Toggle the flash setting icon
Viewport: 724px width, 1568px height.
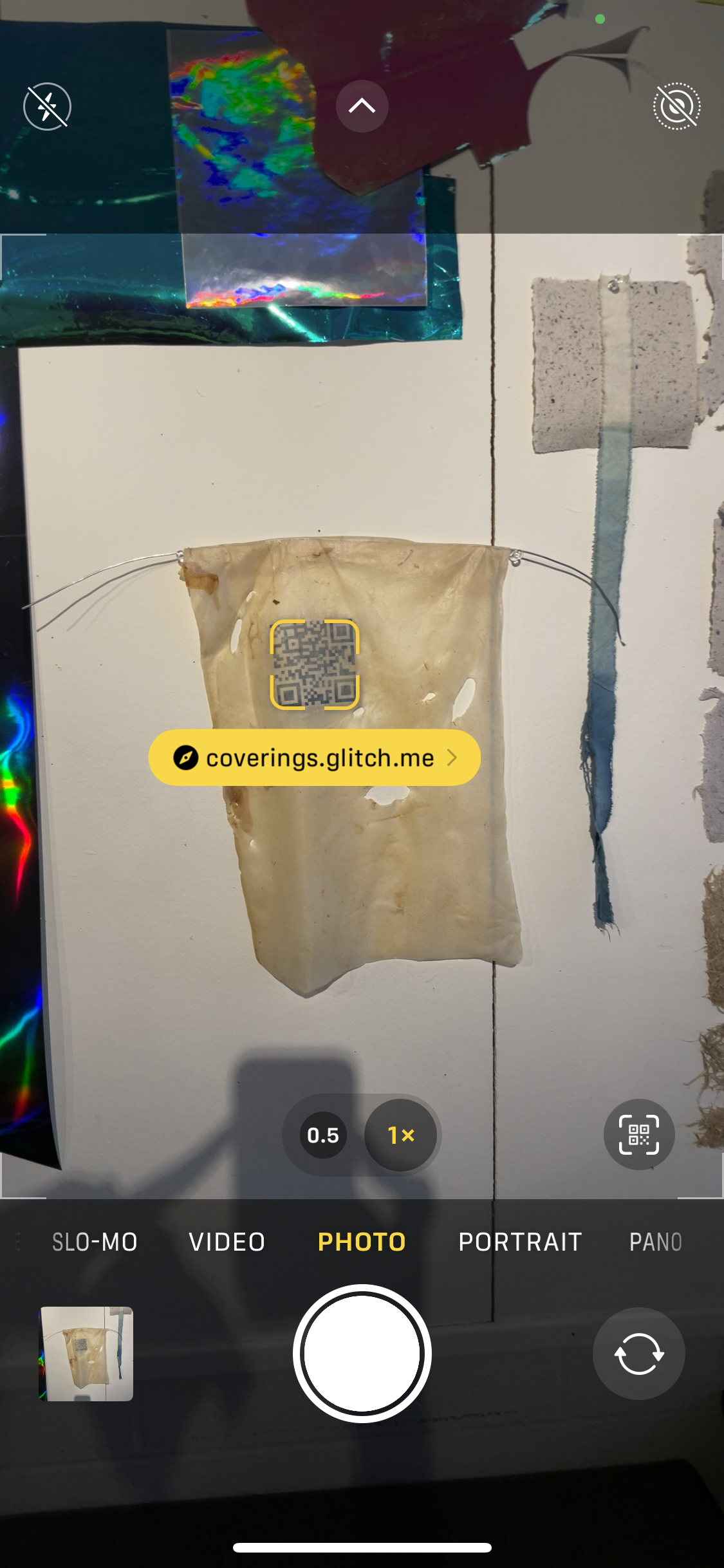coord(47,106)
